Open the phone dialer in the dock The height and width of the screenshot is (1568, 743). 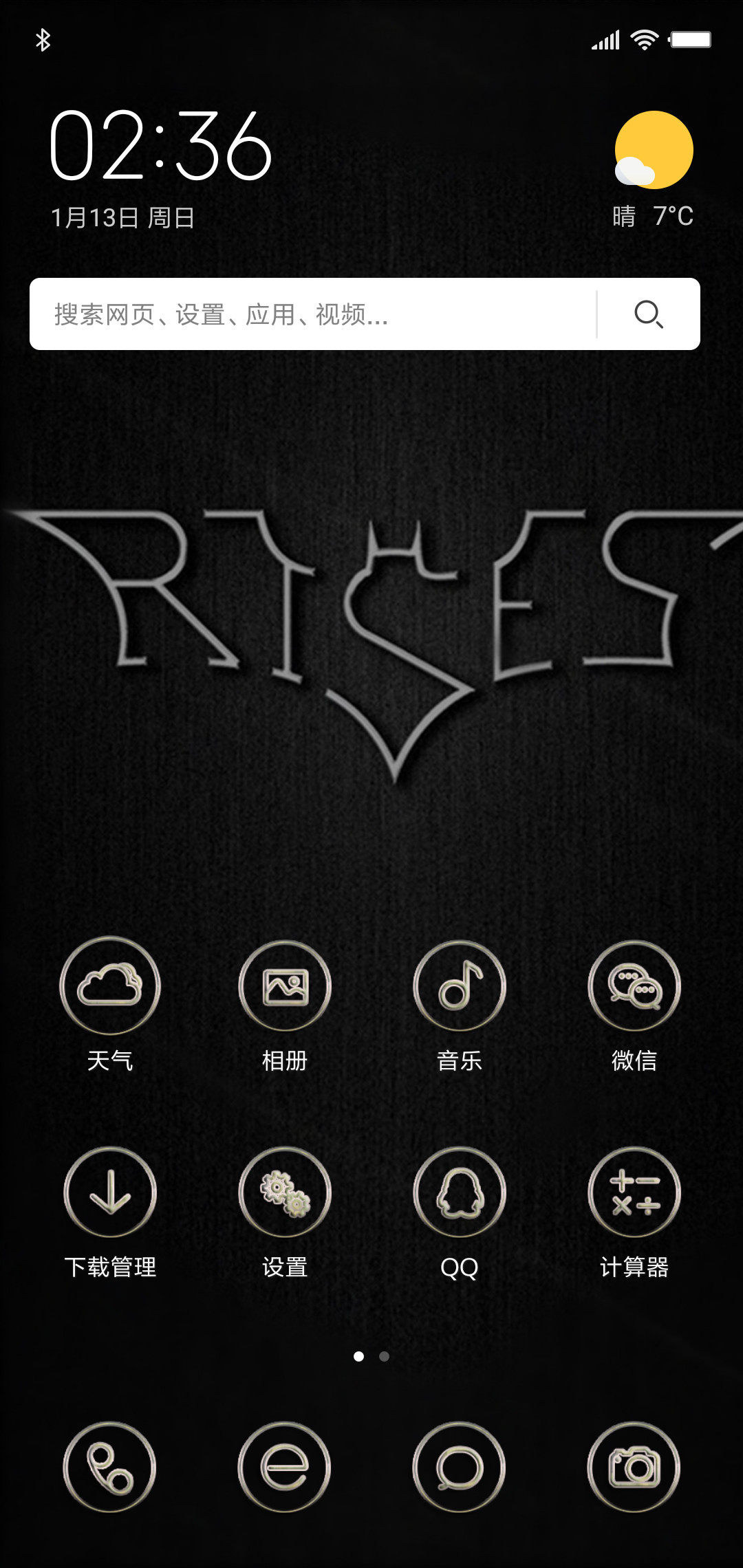tap(110, 1467)
